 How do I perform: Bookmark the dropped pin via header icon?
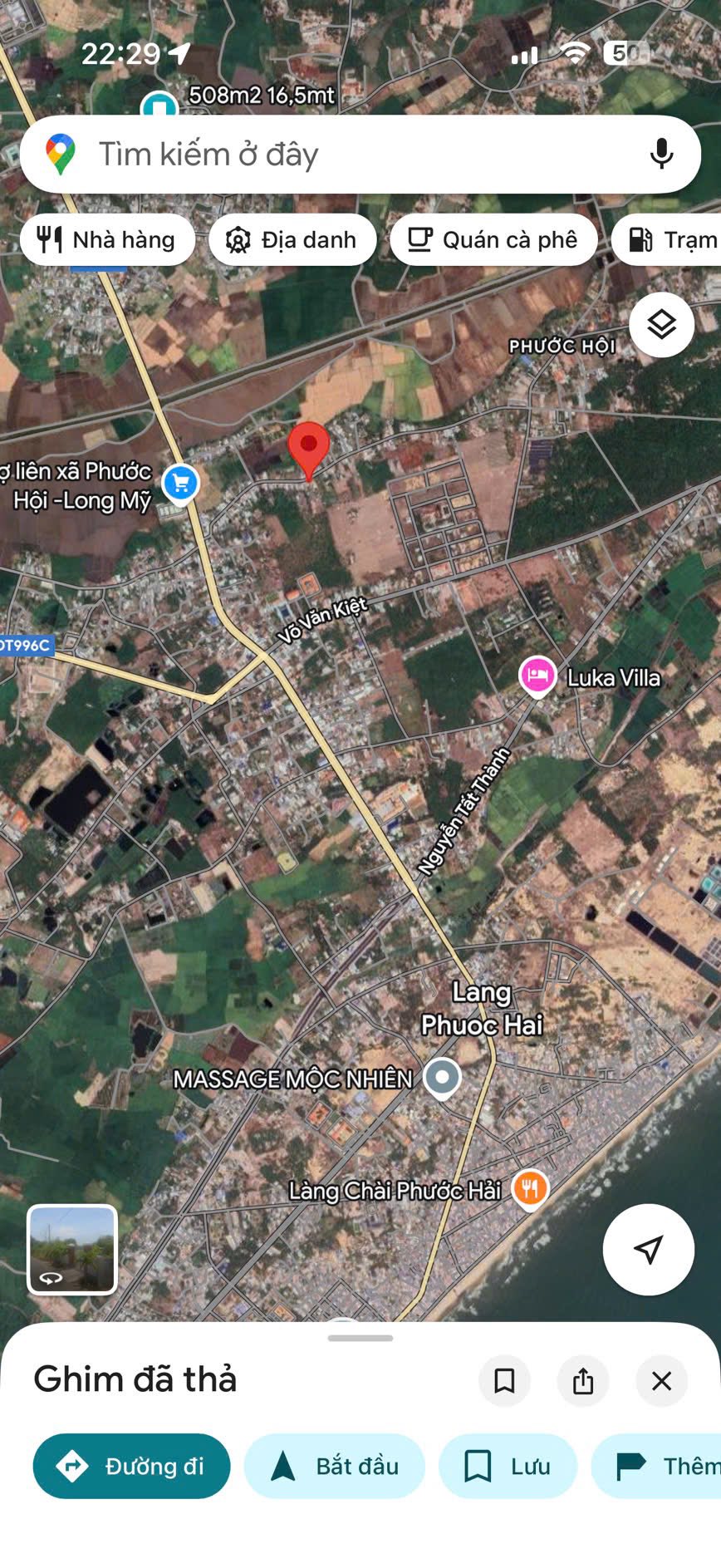click(x=504, y=1381)
